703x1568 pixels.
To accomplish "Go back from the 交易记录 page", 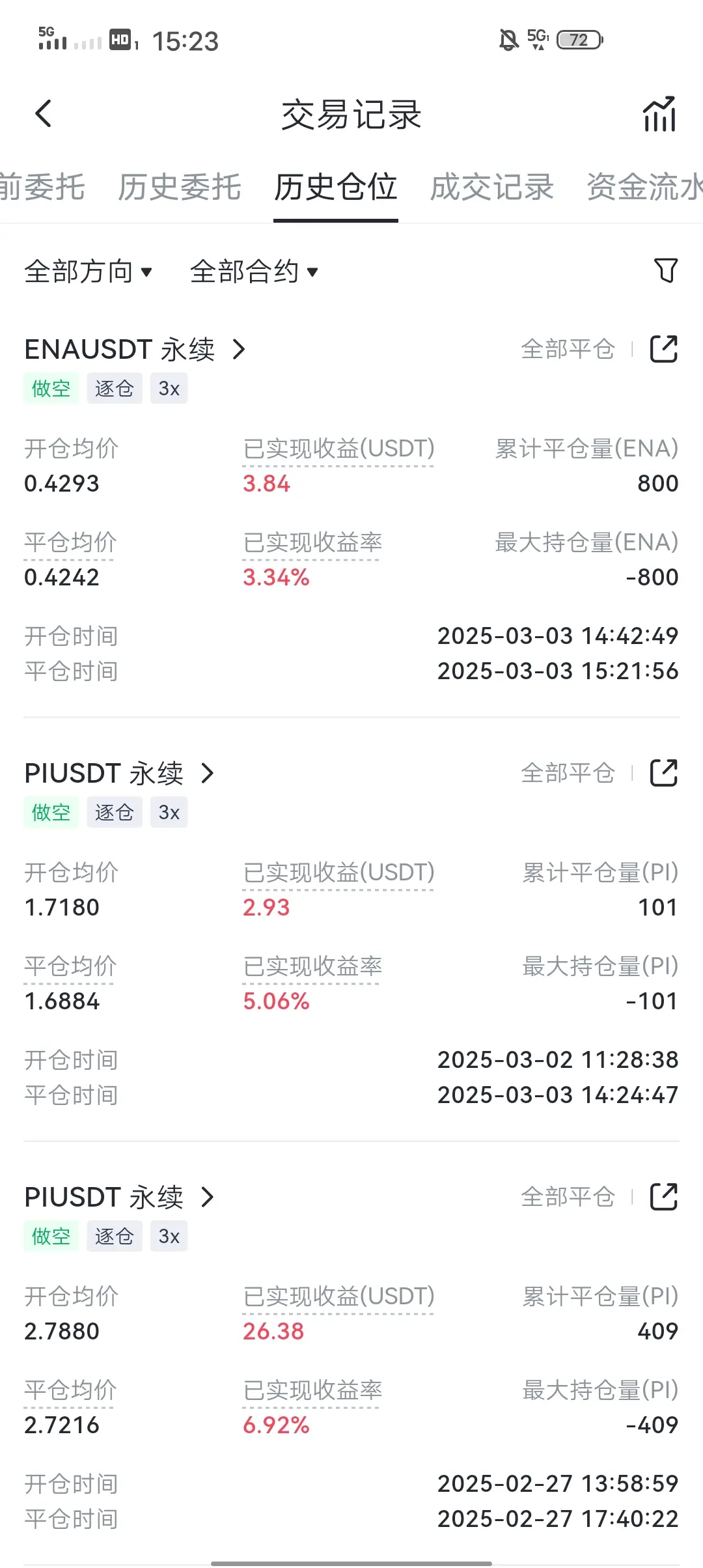I will [x=44, y=114].
